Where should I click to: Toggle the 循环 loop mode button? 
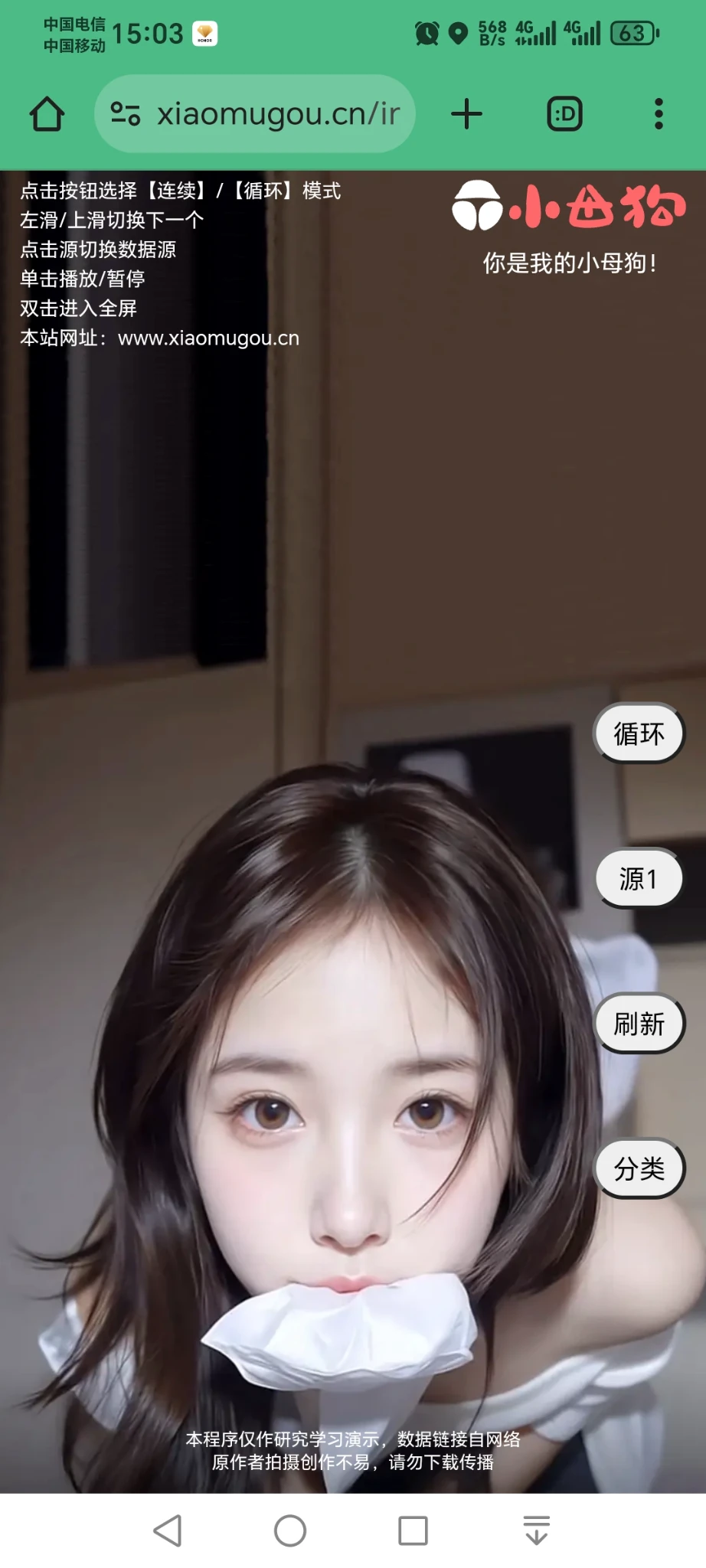pyautogui.click(x=639, y=733)
